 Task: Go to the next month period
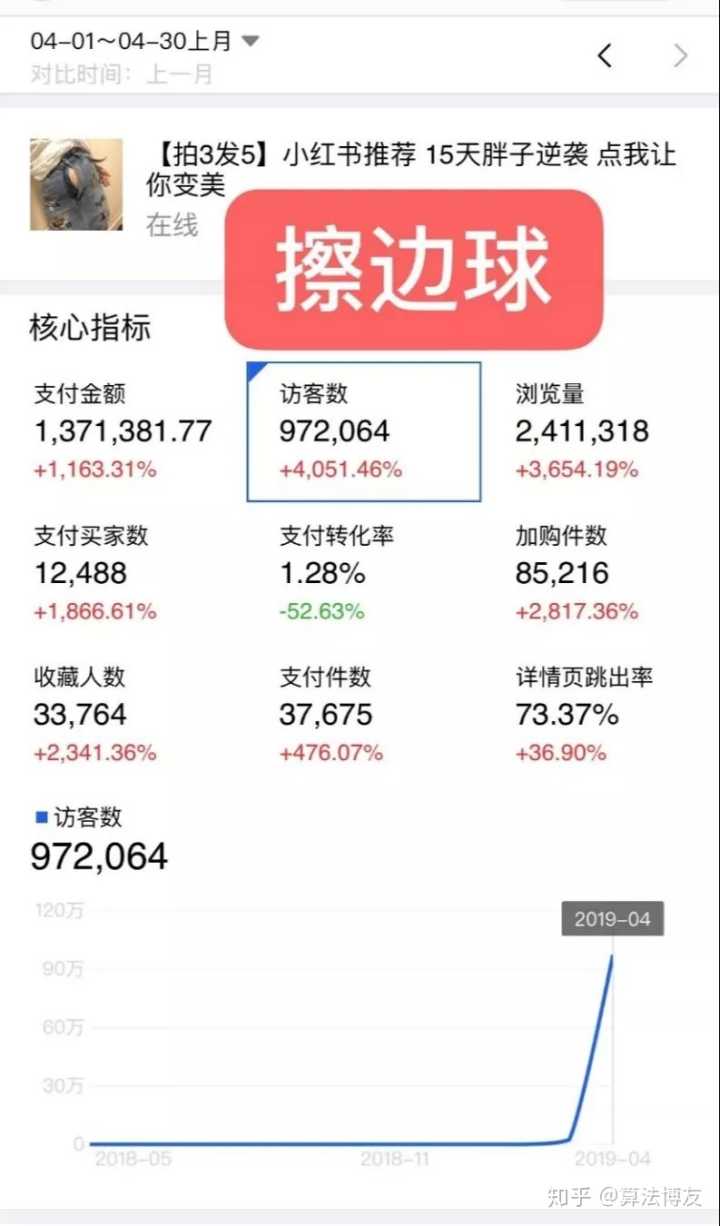coord(681,56)
